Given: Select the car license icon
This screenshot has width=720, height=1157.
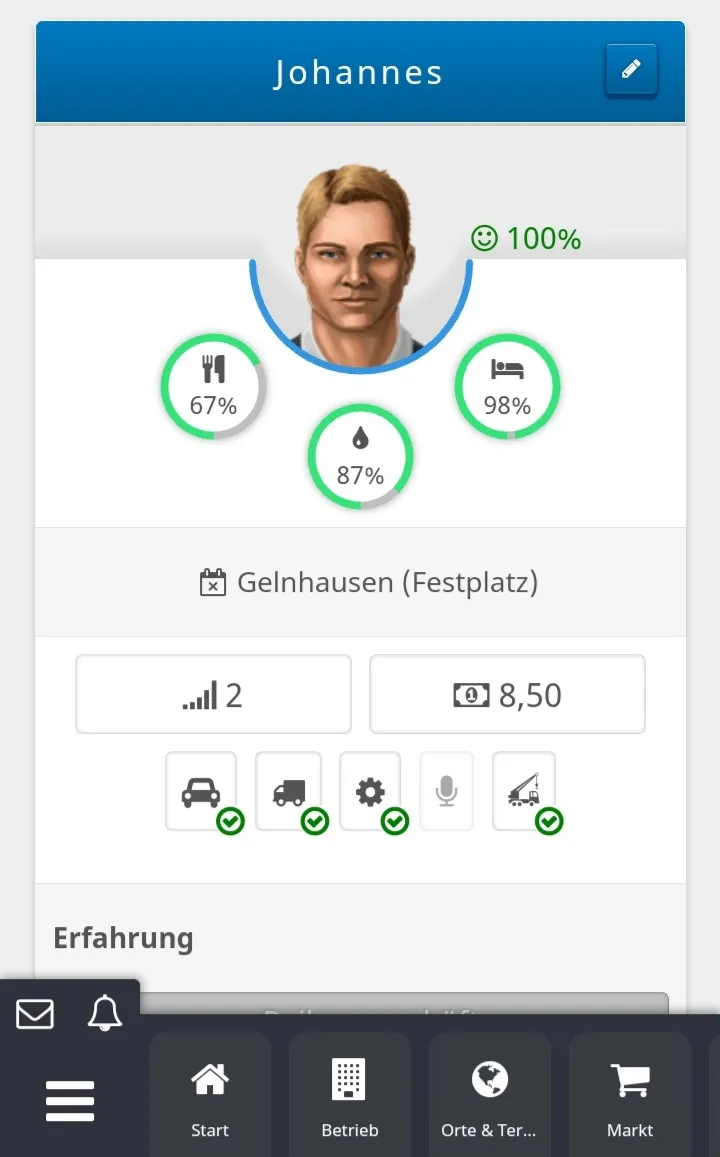Looking at the screenshot, I should 201,792.
